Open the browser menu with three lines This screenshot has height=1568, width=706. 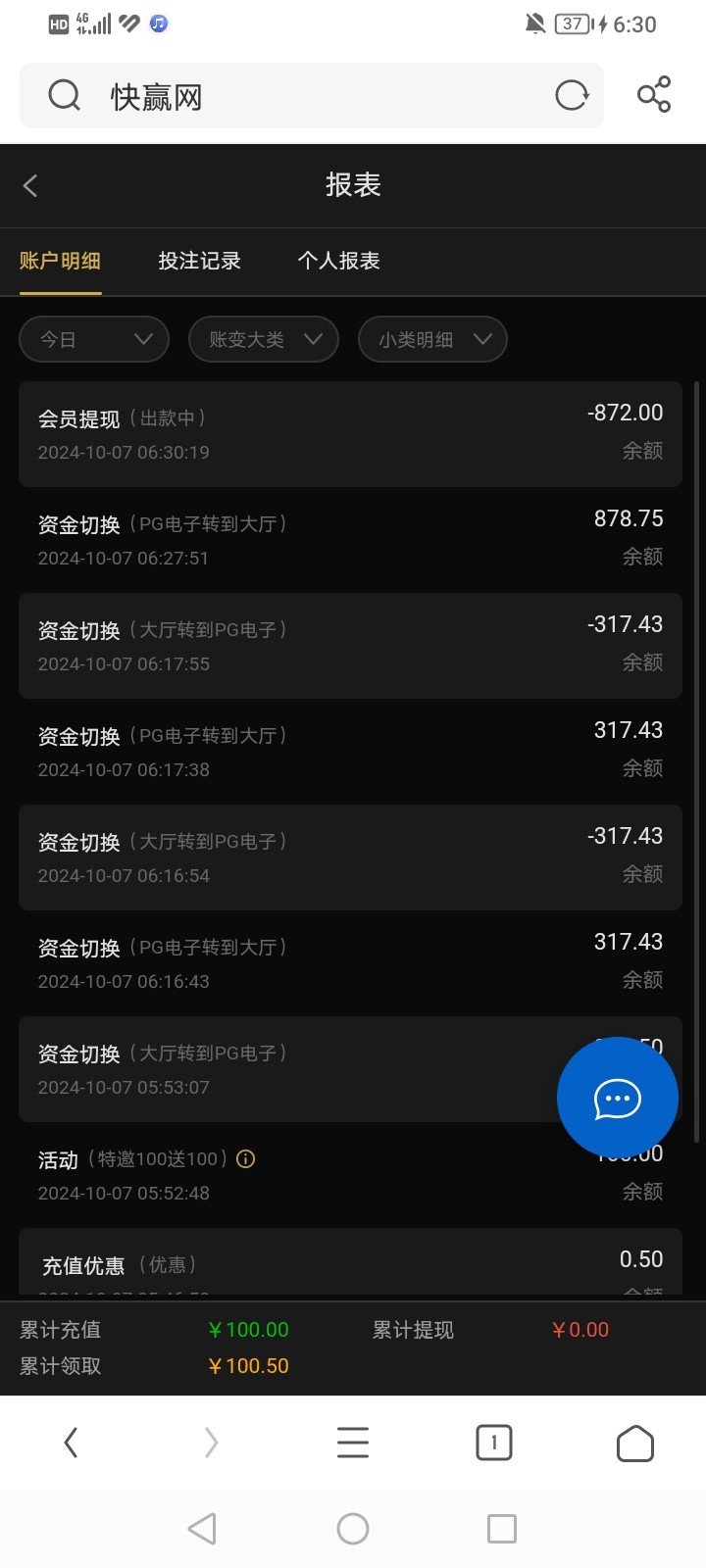pyautogui.click(x=353, y=1443)
